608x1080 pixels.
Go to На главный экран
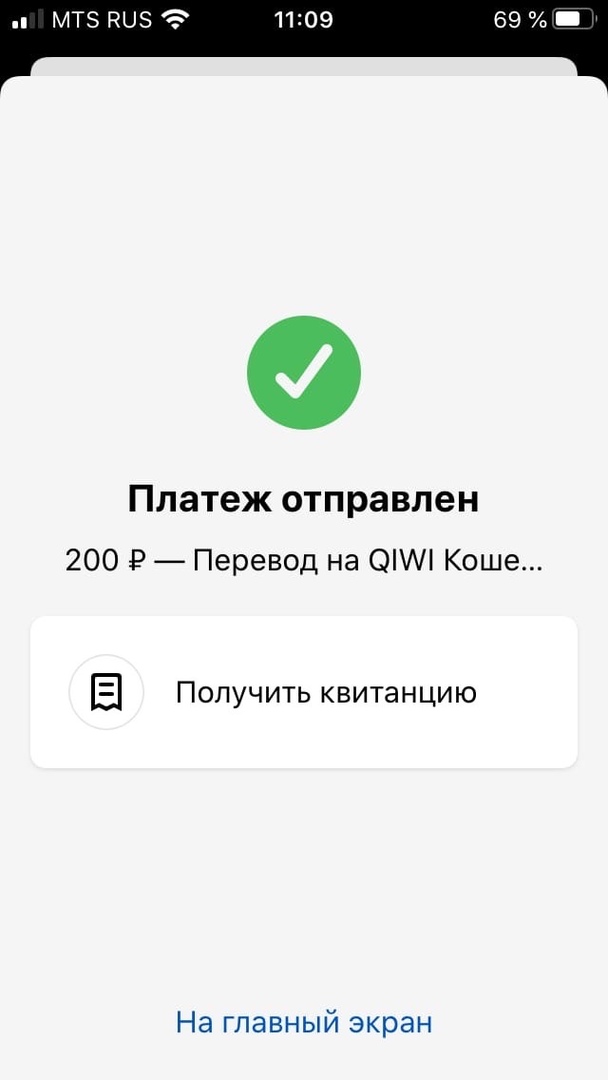click(304, 1022)
